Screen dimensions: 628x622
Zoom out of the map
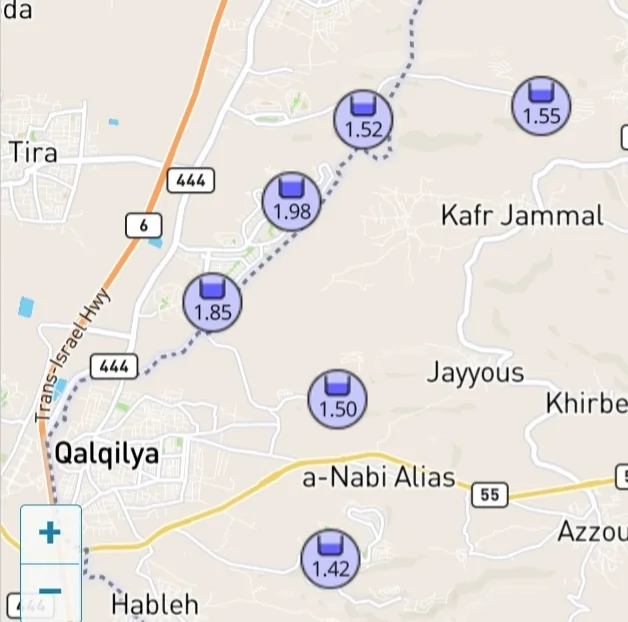50,590
